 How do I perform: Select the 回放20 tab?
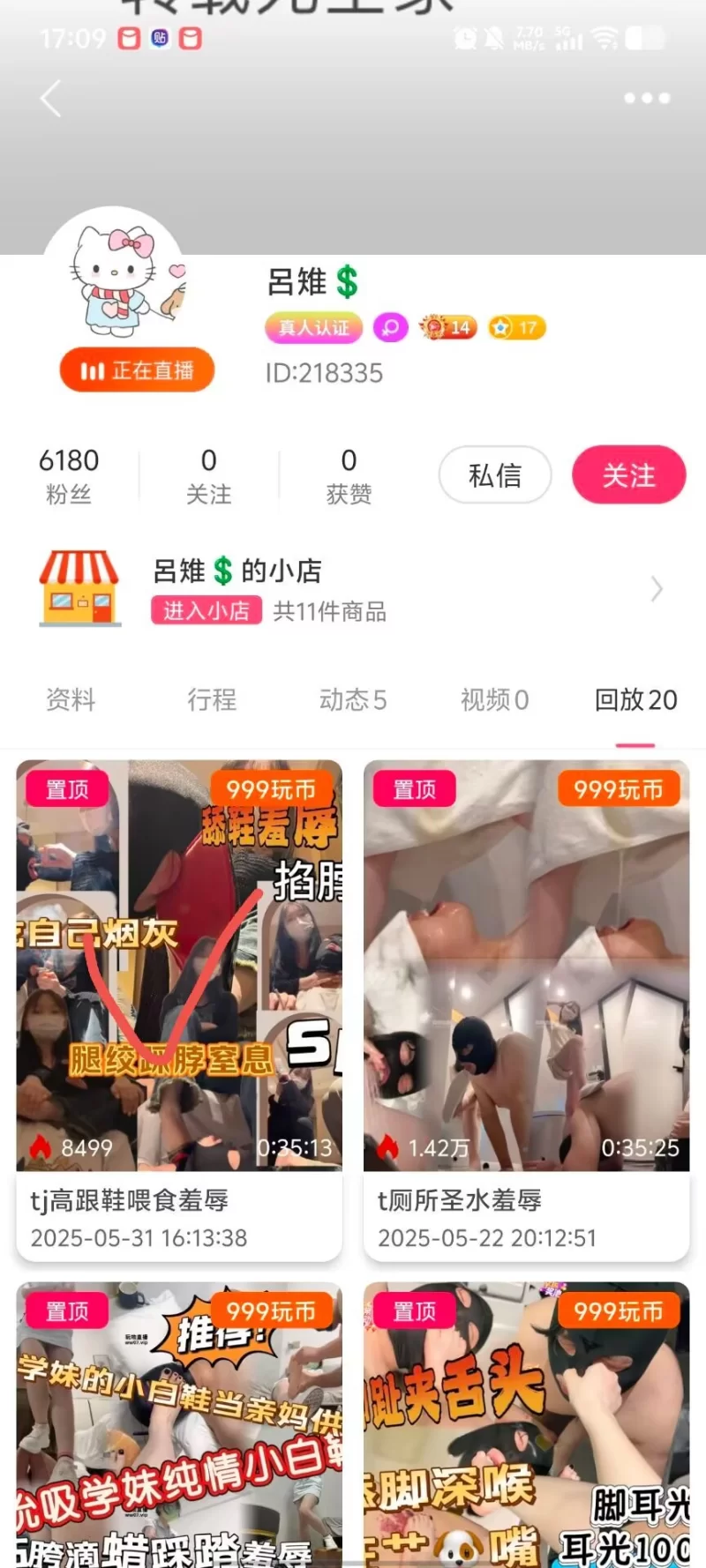[x=635, y=700]
